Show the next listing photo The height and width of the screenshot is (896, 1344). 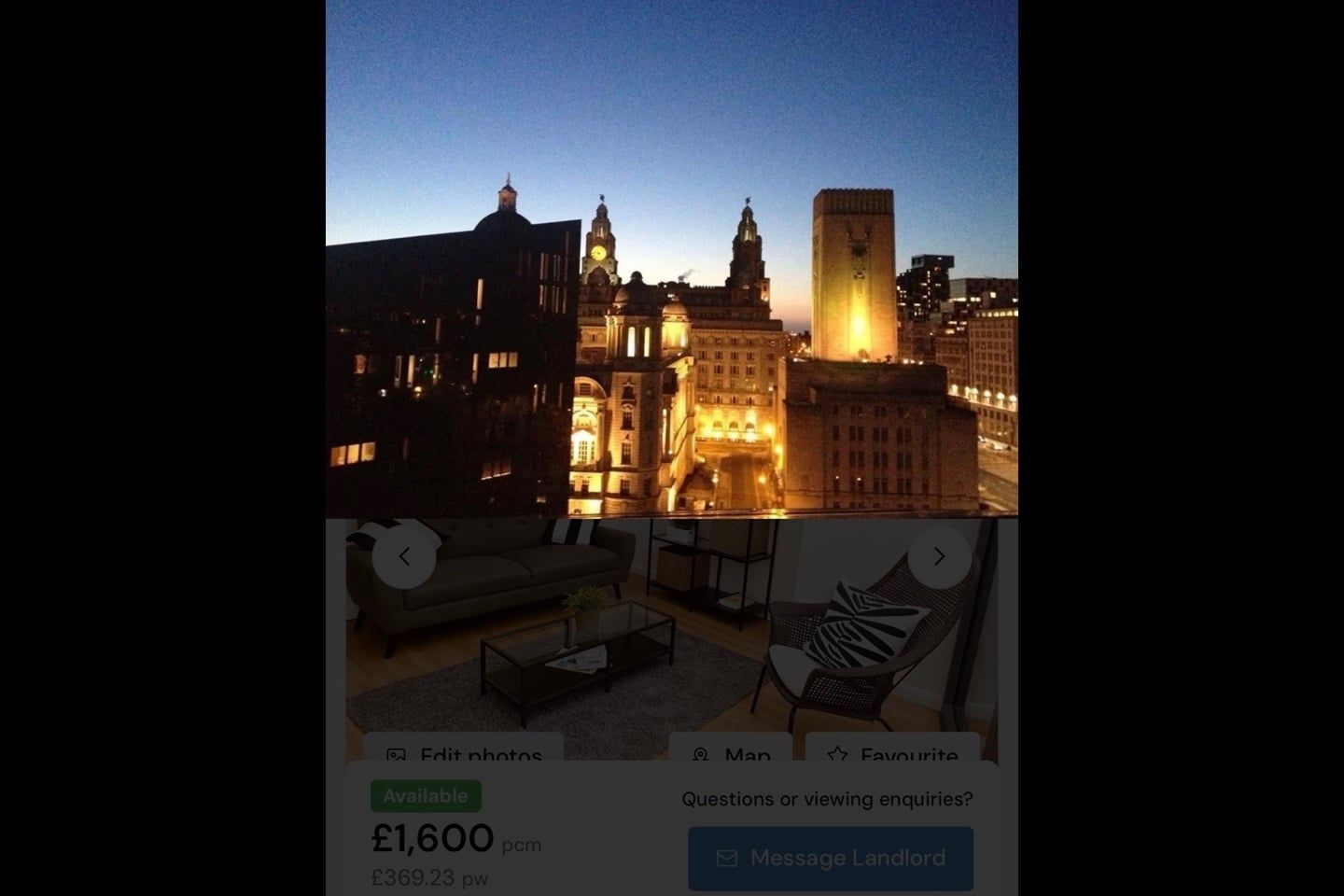click(x=939, y=557)
